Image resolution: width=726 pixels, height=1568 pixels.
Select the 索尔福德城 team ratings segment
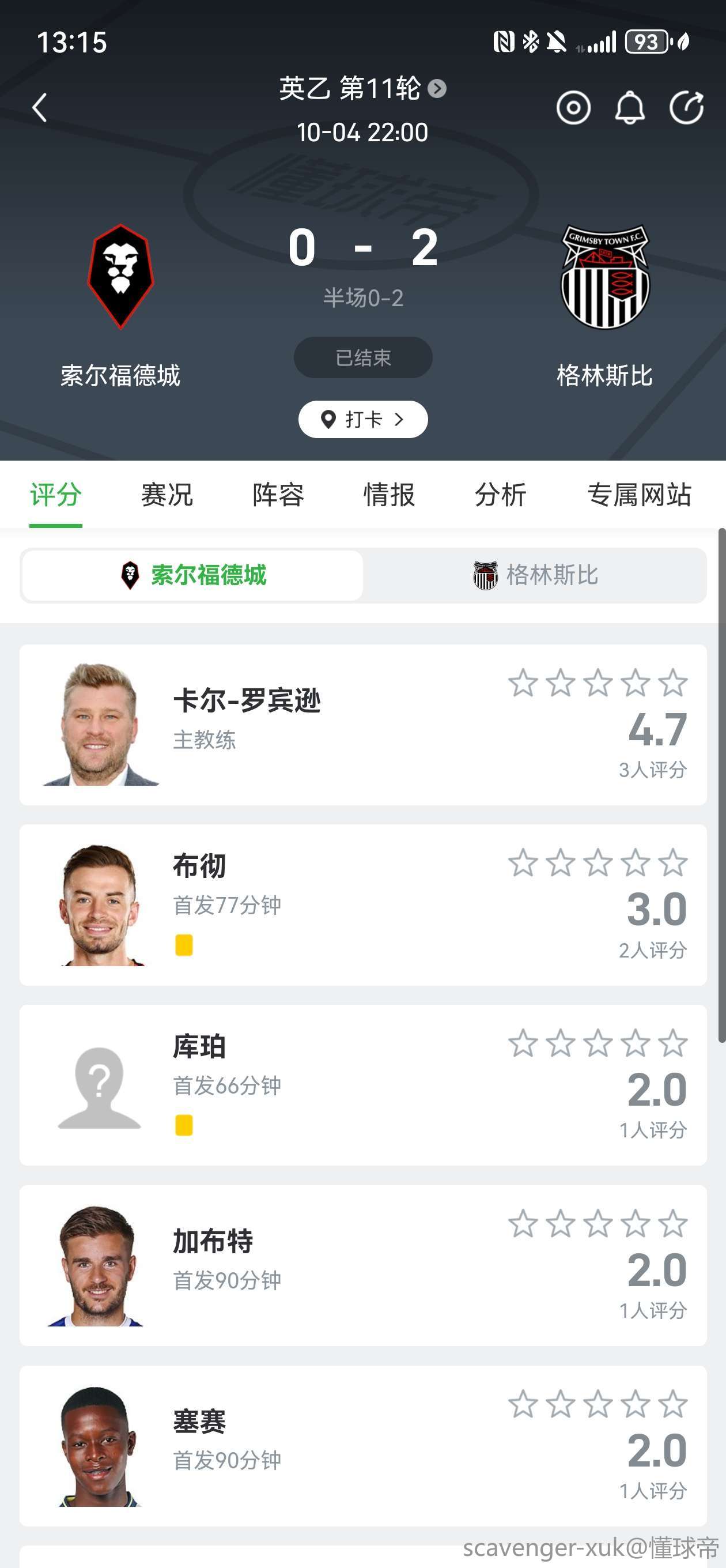193,575
